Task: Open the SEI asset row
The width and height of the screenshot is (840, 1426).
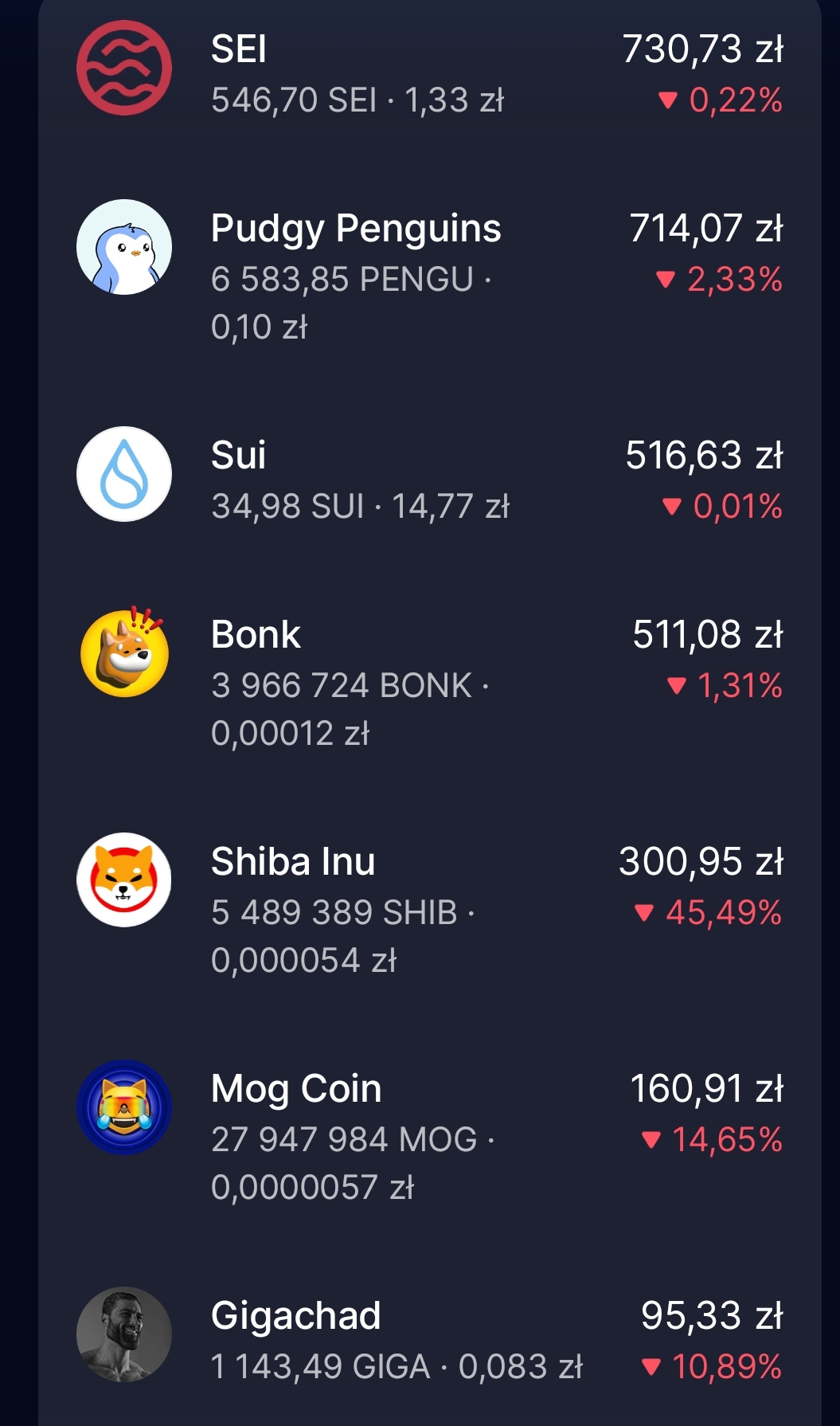Action: [430, 73]
